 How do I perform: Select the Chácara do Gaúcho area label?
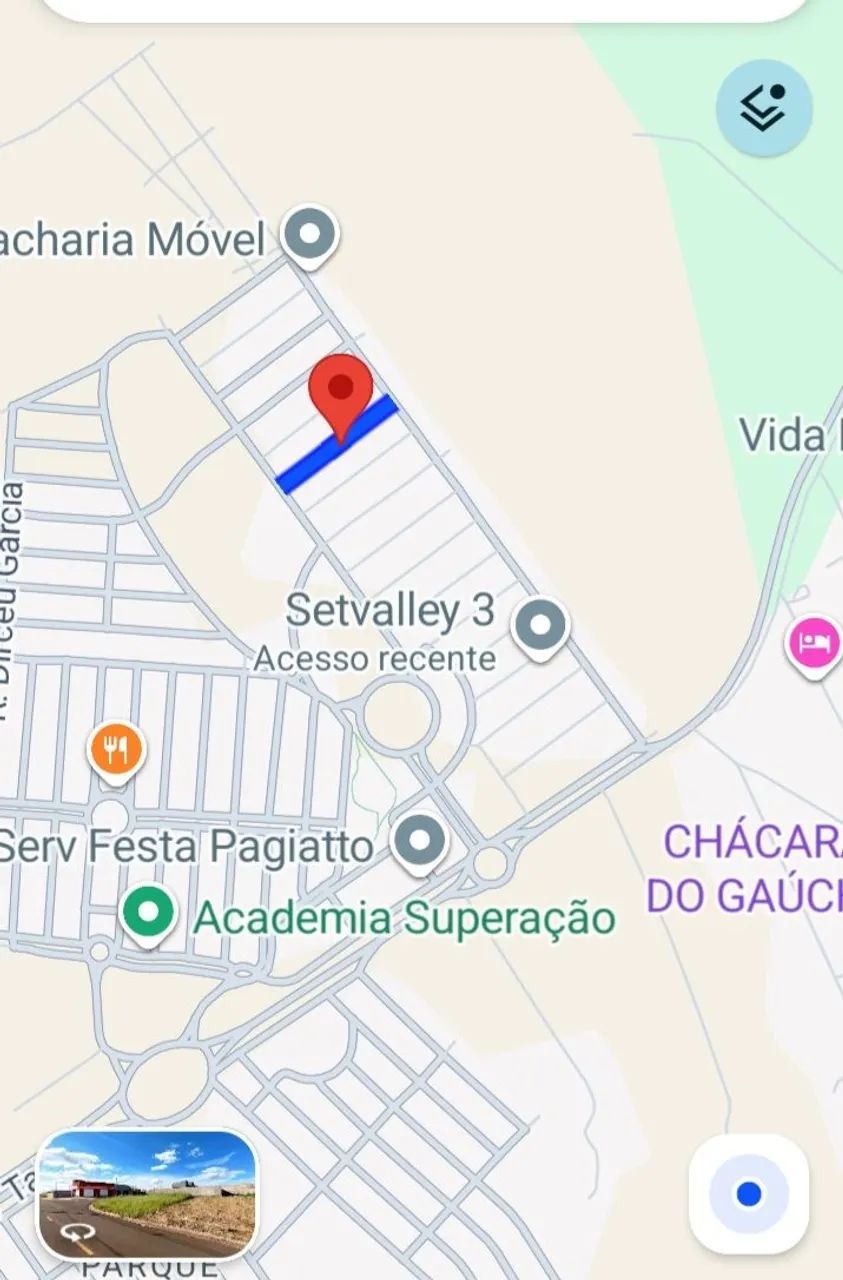(757, 870)
